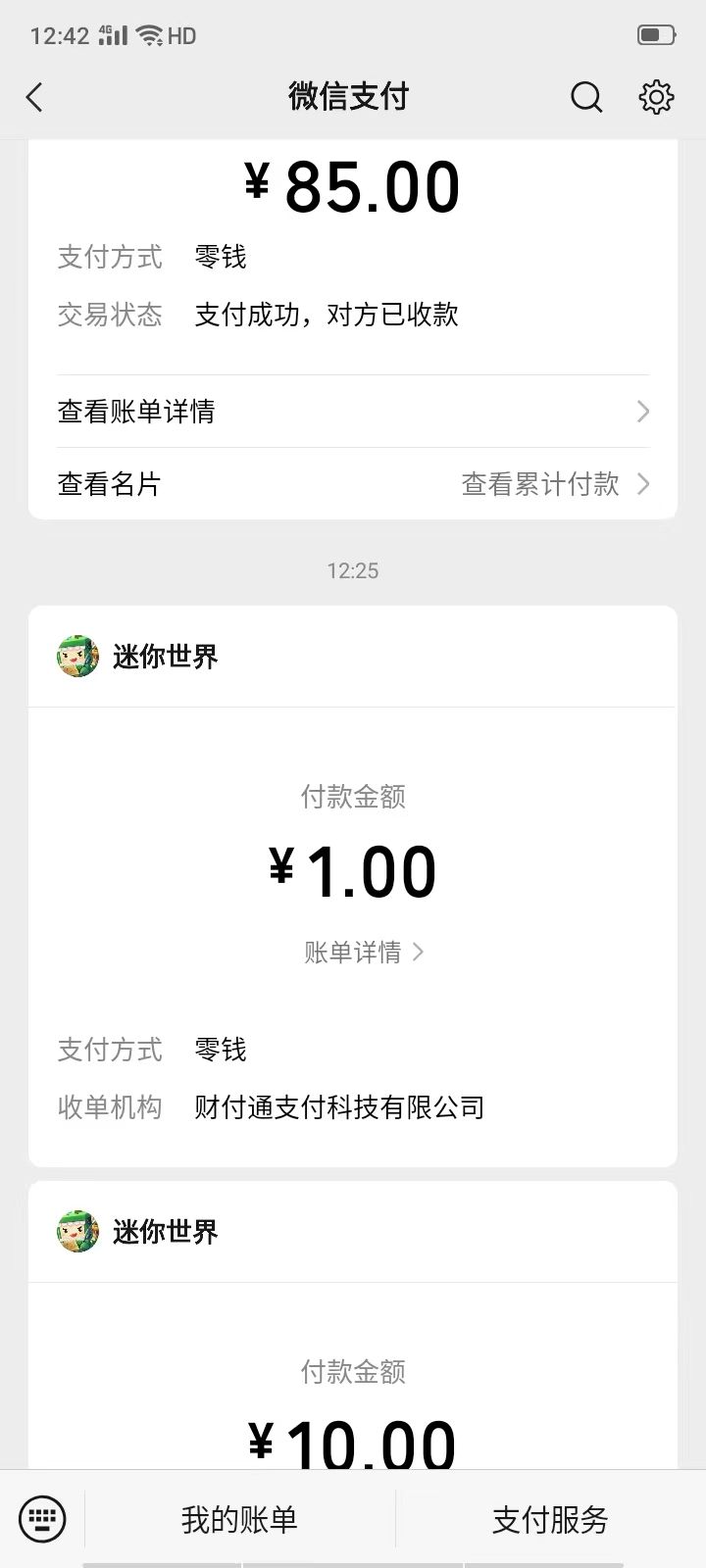Open 查看账单详情 for the ¥85.00 payment
Image resolution: width=706 pixels, height=1568 pixels.
tap(353, 412)
